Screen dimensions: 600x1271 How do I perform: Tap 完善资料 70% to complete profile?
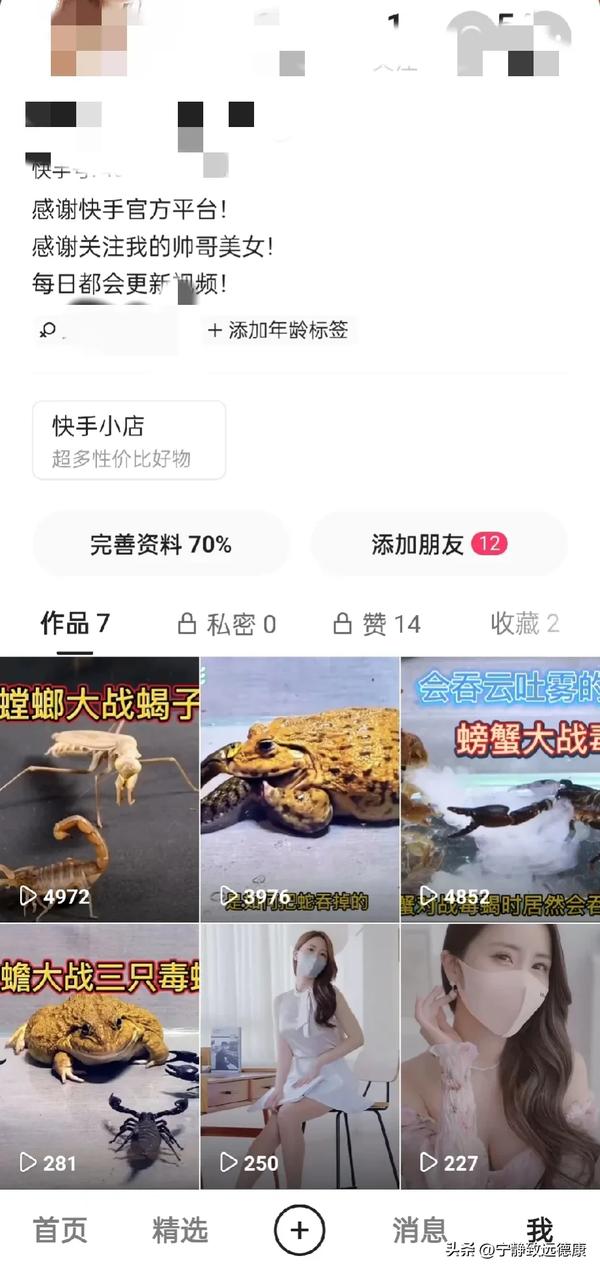pyautogui.click(x=161, y=544)
